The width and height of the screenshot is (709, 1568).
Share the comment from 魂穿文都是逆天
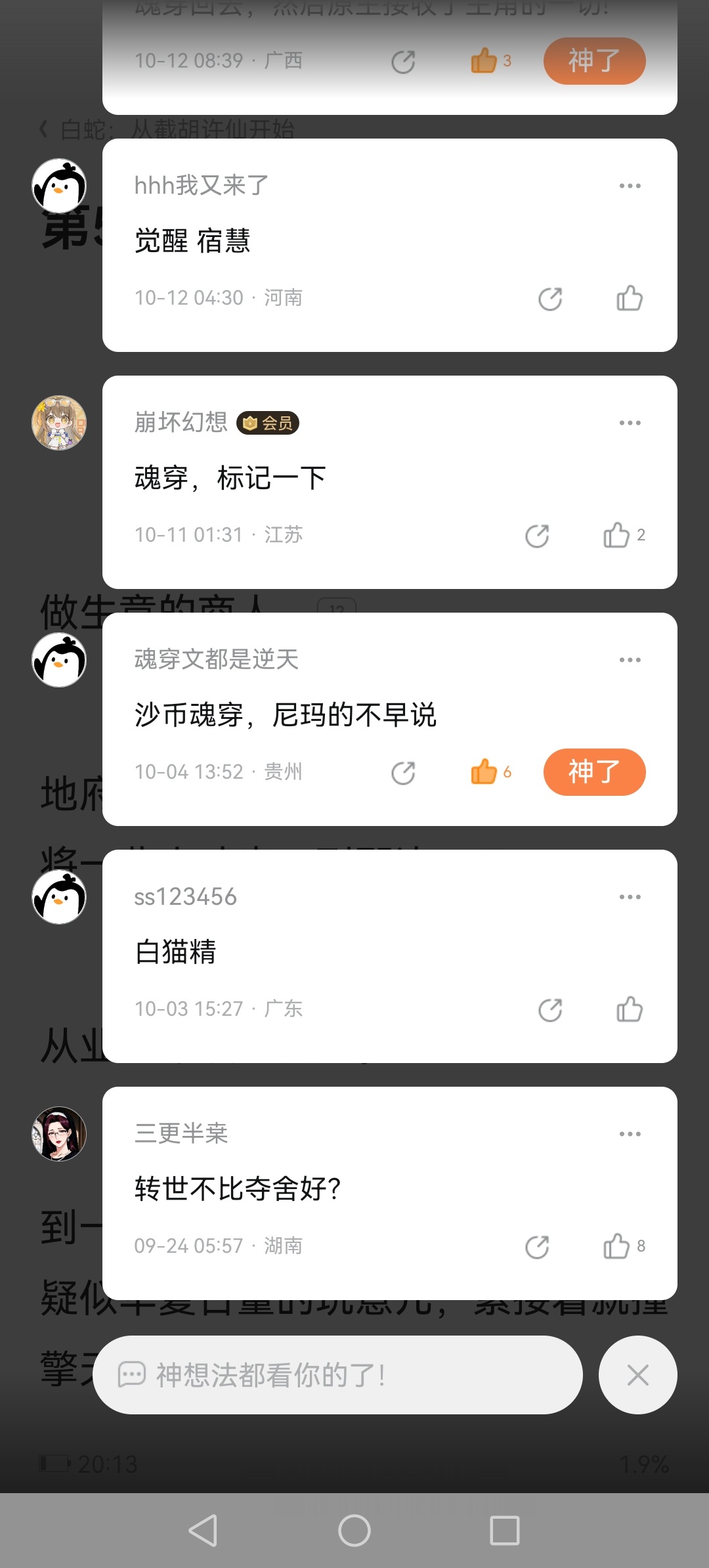(403, 773)
